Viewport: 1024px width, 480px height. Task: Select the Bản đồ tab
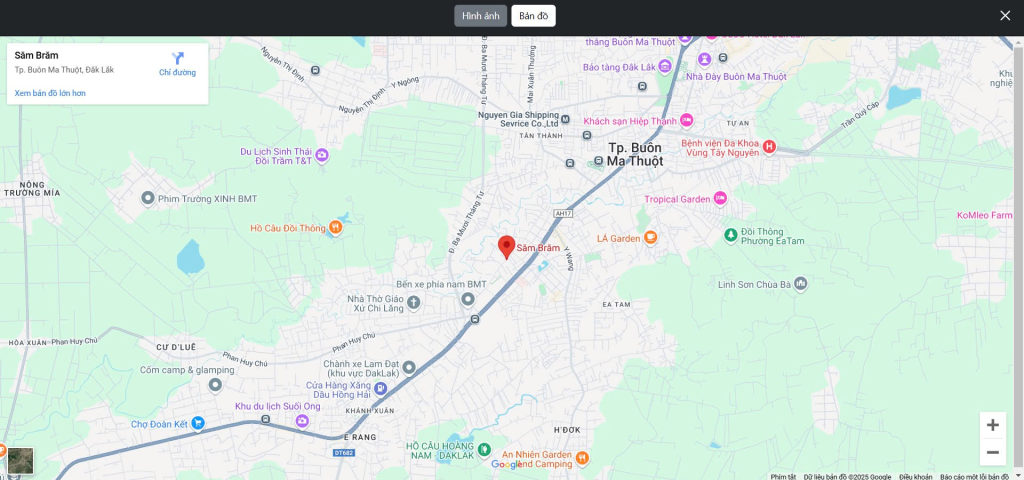point(533,16)
